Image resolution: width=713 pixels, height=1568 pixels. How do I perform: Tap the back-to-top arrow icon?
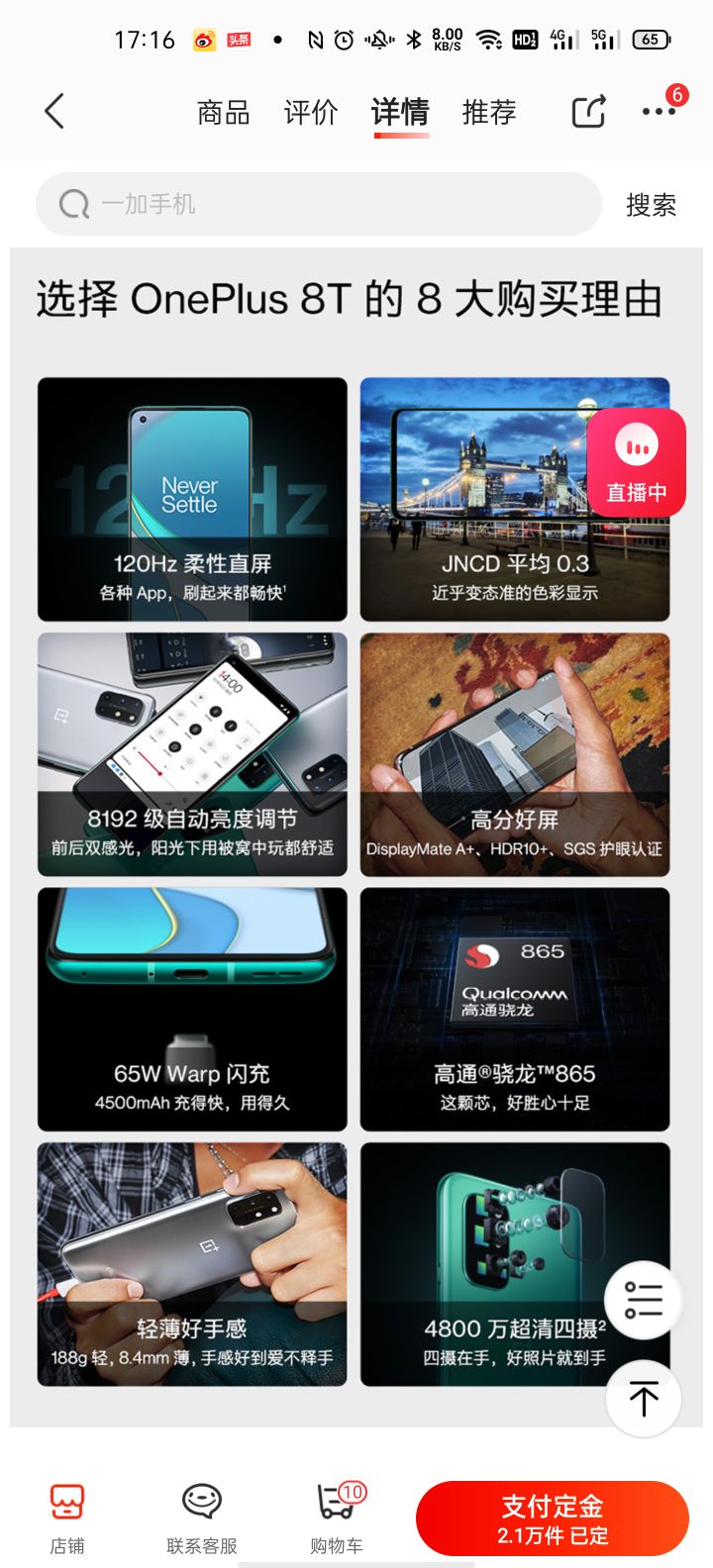(x=643, y=1398)
